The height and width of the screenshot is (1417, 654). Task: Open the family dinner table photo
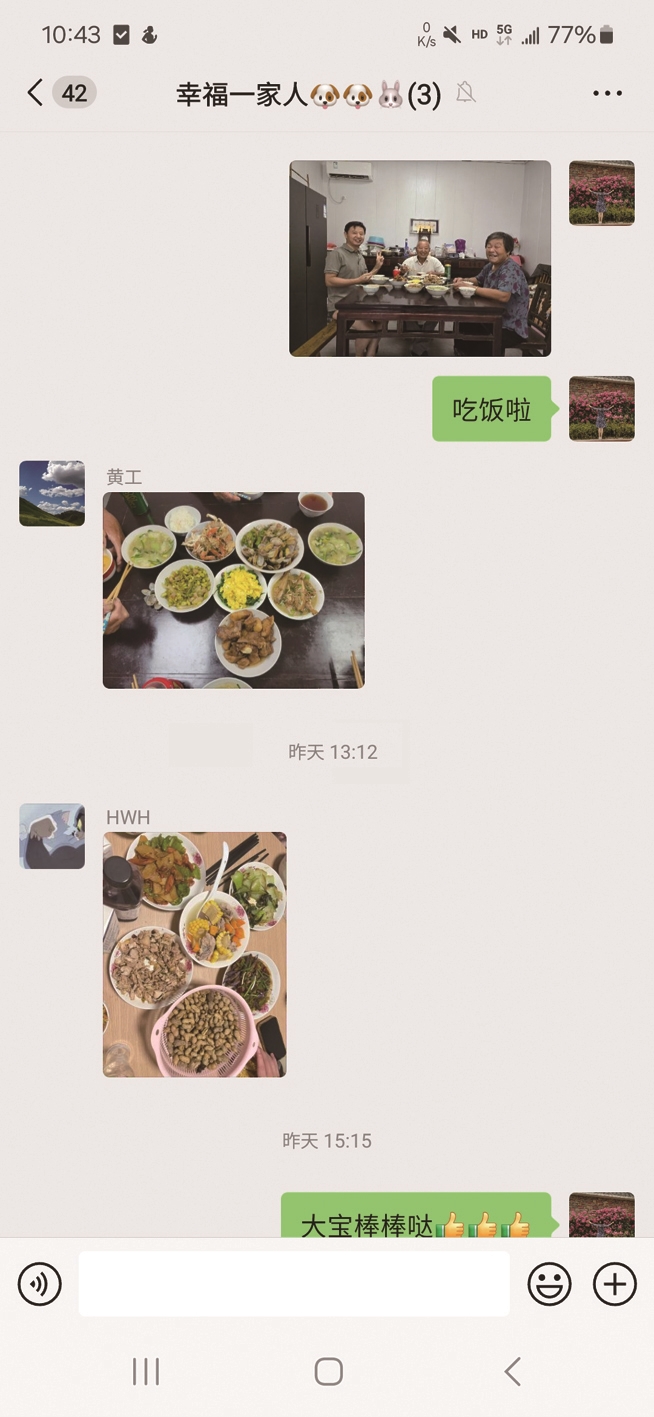tap(420, 258)
